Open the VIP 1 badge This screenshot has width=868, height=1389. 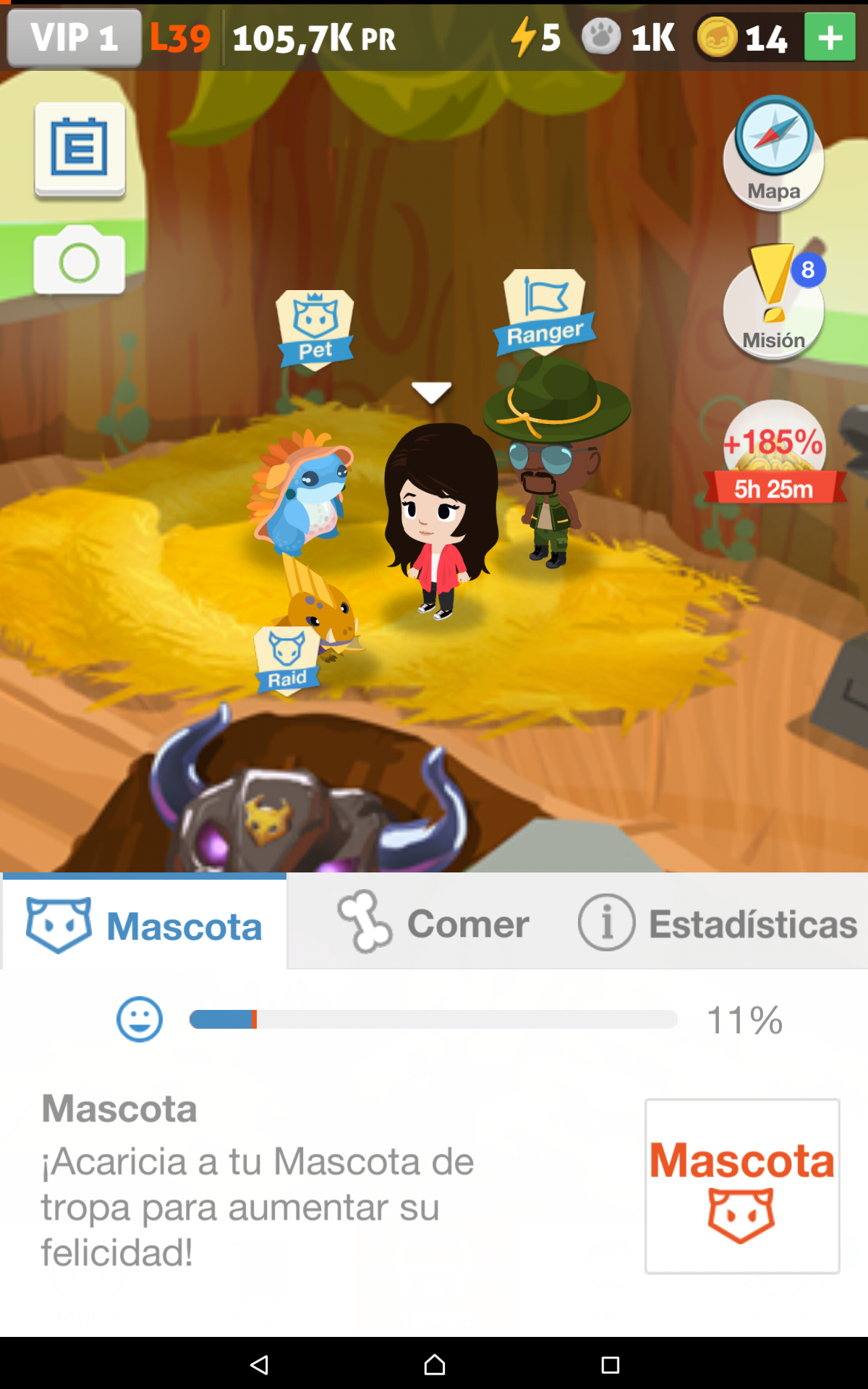pyautogui.click(x=74, y=38)
